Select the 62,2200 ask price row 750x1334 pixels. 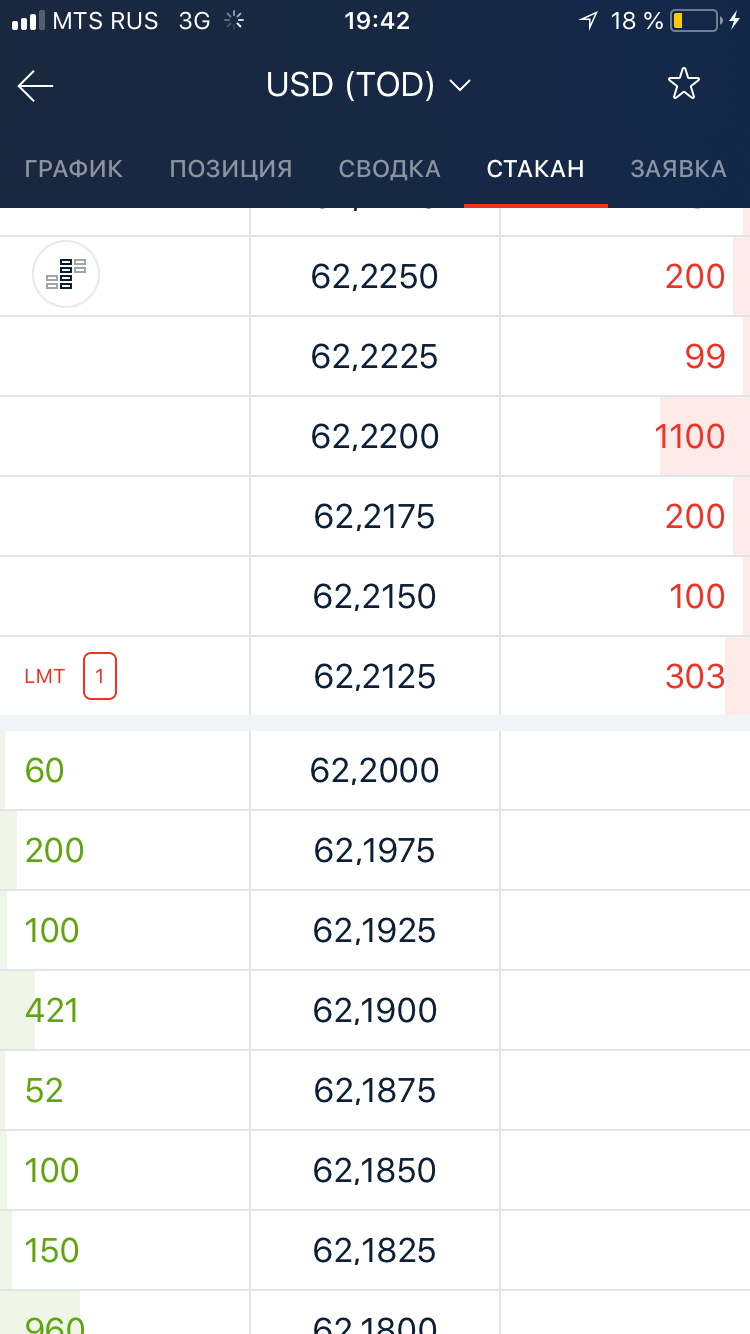(x=375, y=437)
